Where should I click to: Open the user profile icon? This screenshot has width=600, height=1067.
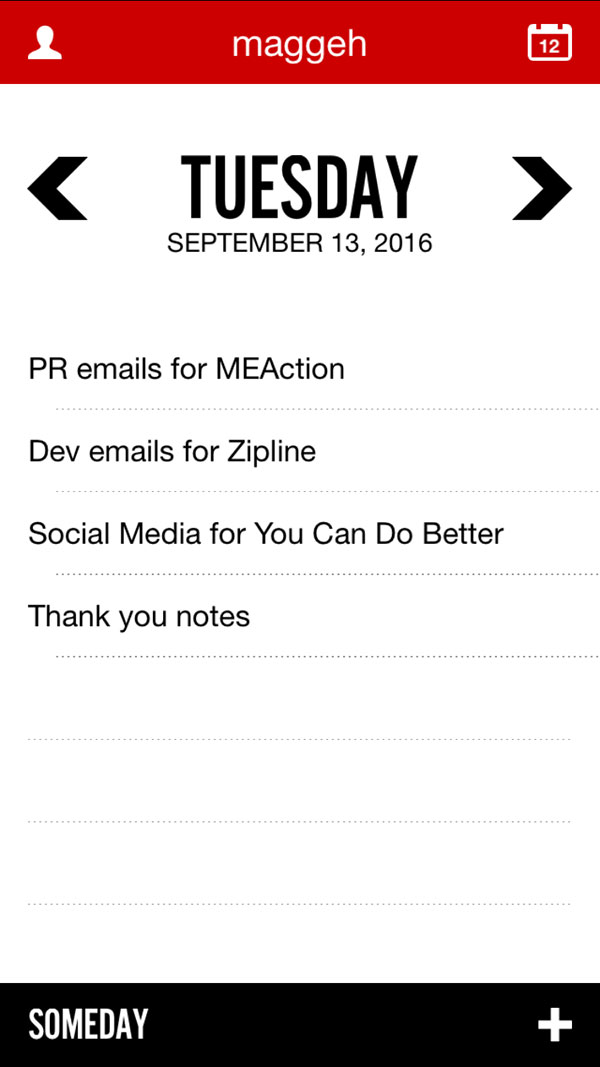click(x=45, y=43)
